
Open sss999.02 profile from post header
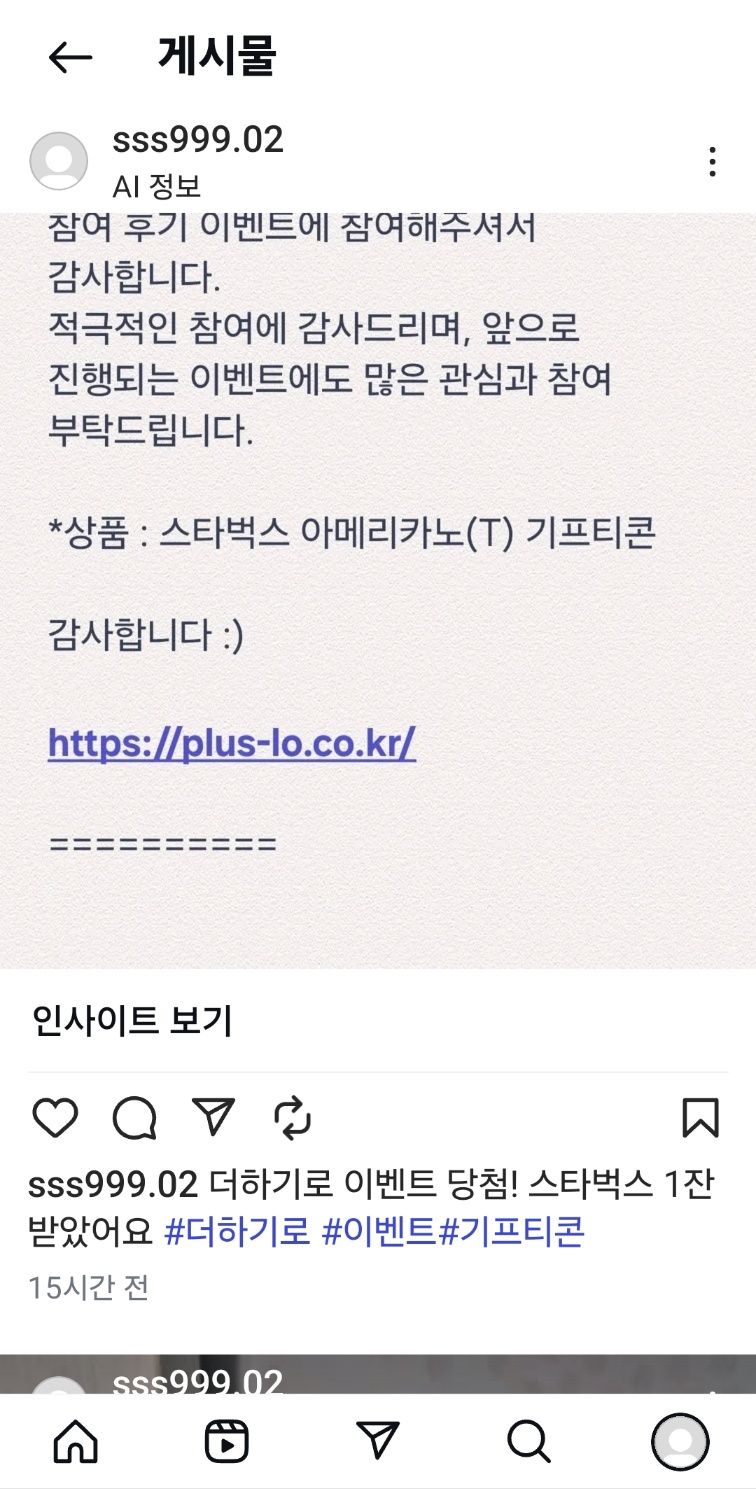pos(197,140)
